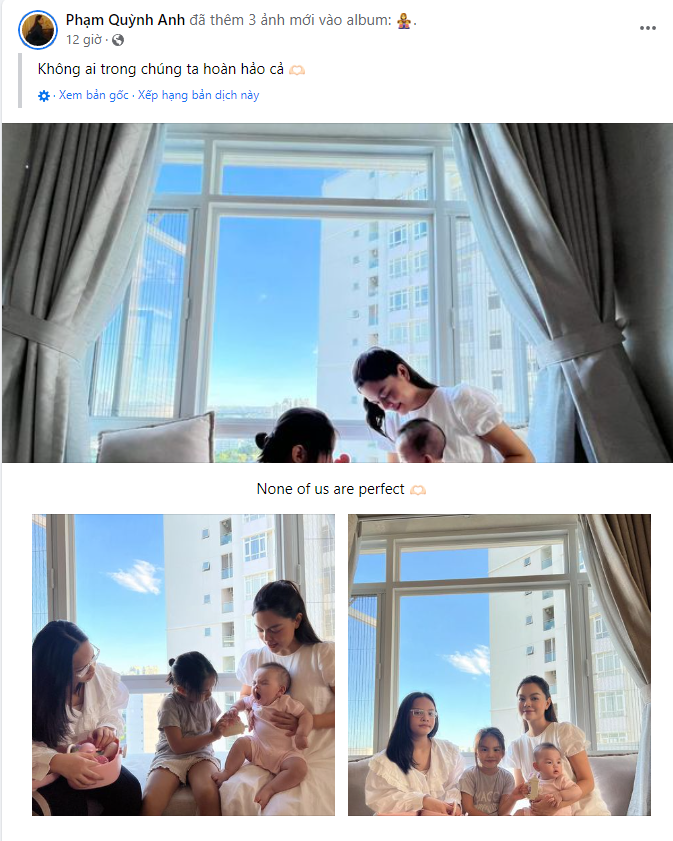
Task: Open translation settings gear icon
Action: [43, 96]
